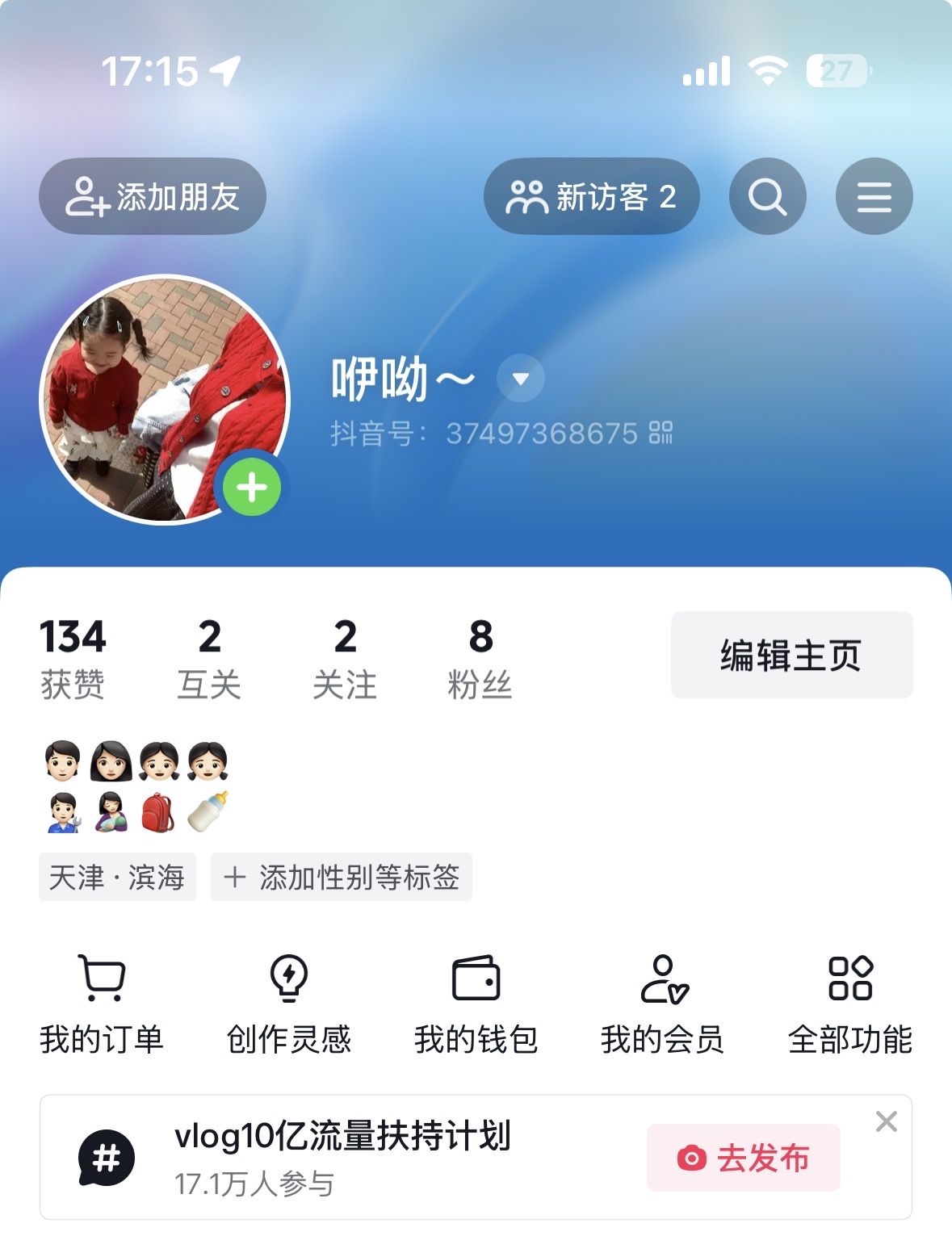
Task: Tap 编辑主页 to edit the profile
Action: point(791,655)
